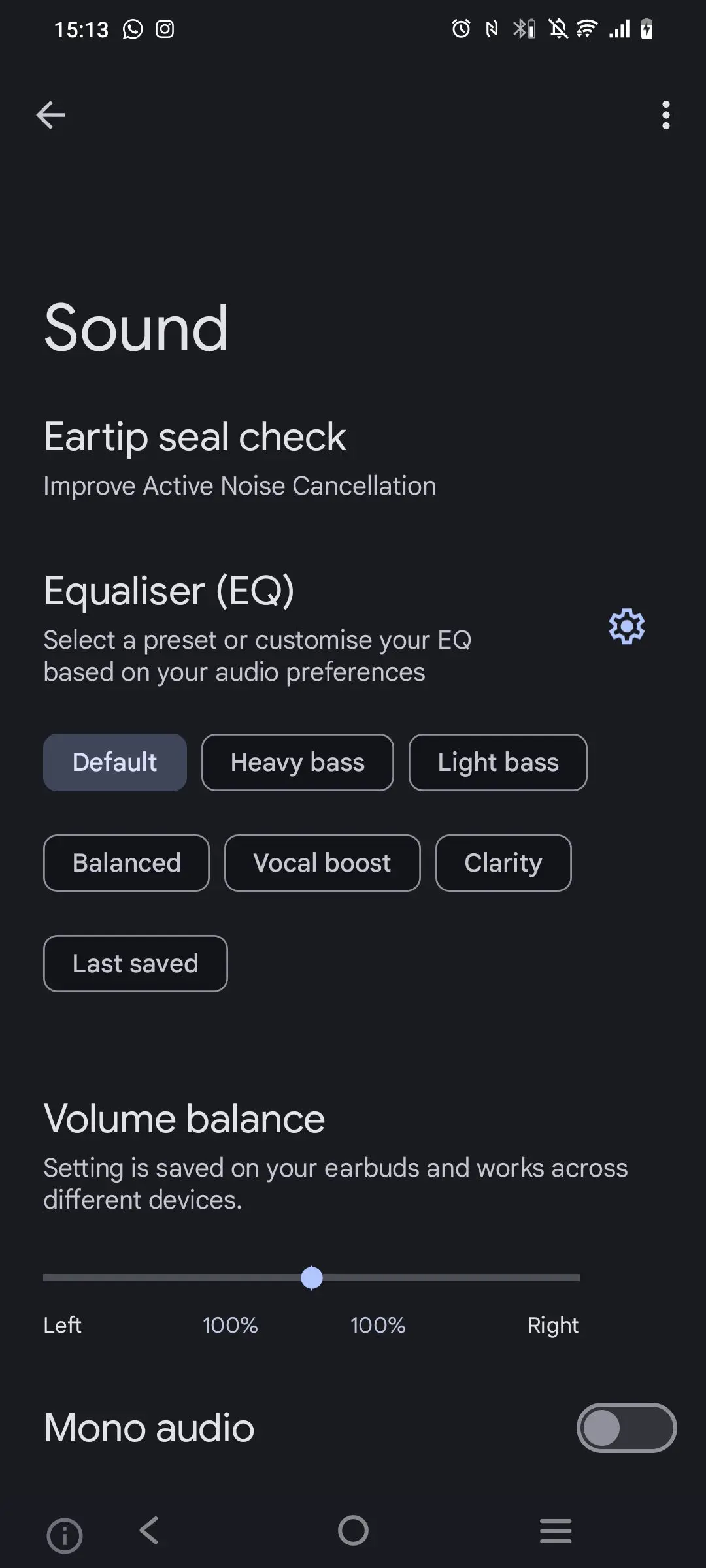The width and height of the screenshot is (706, 1568).
Task: Tap the volume balance slider handle
Action: pos(312,1277)
